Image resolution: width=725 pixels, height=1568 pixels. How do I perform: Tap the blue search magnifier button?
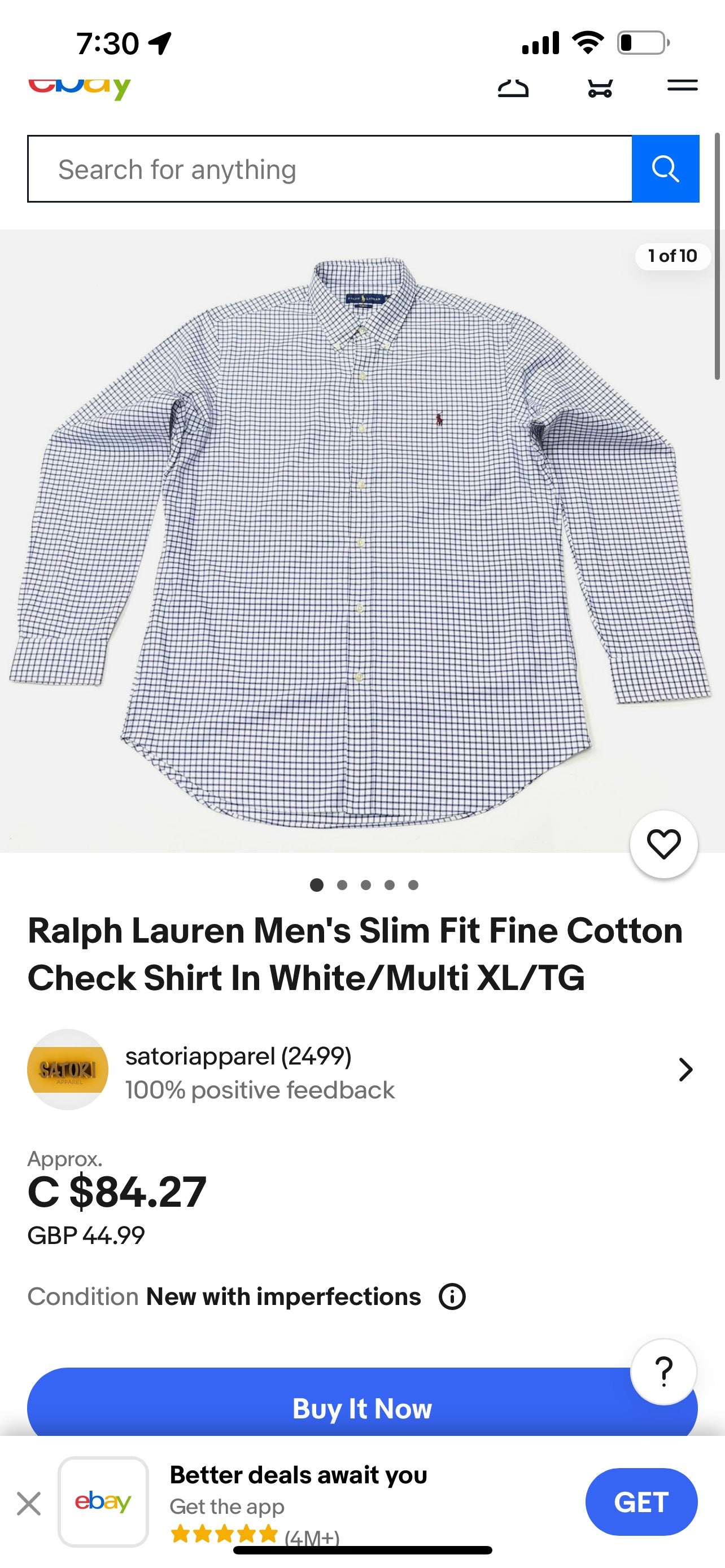665,169
